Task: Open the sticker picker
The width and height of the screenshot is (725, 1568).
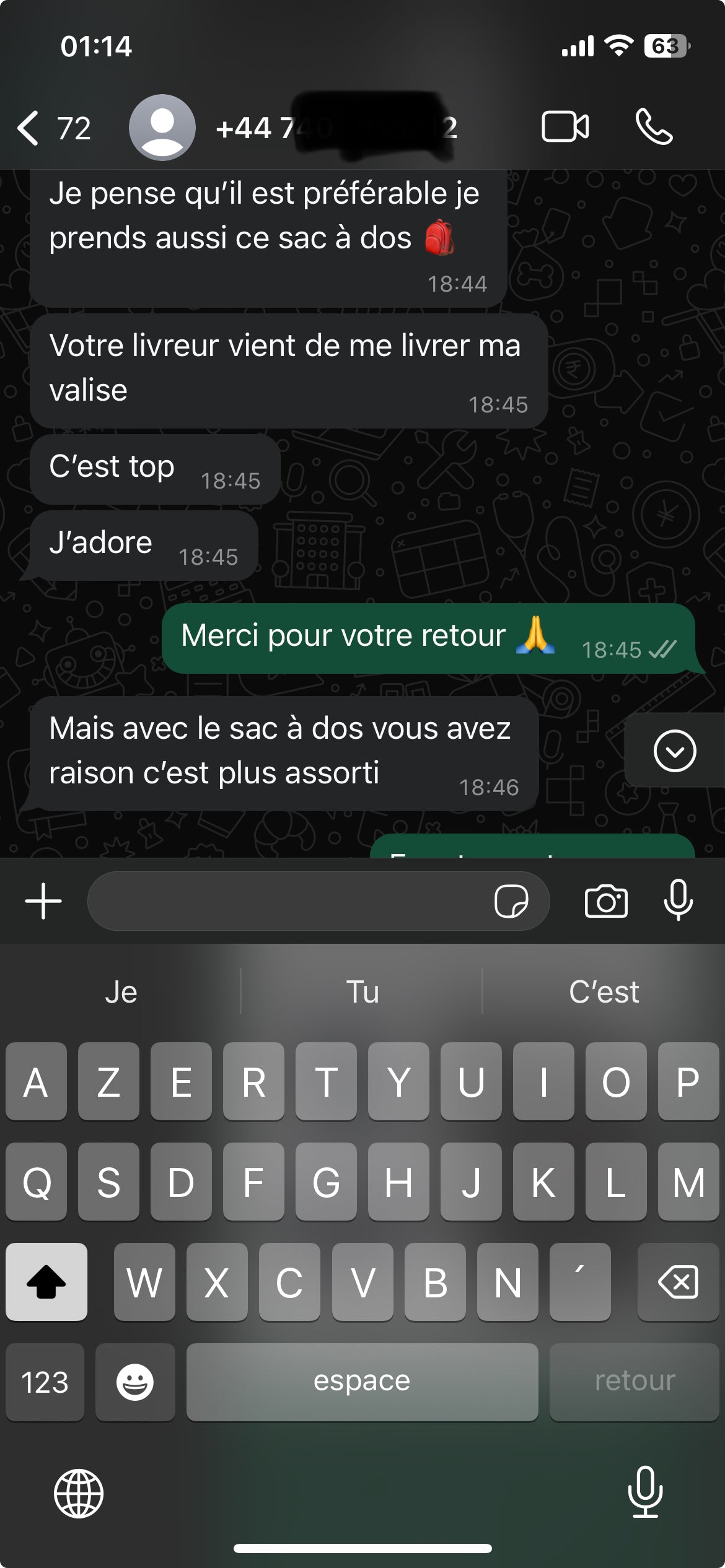Action: pyautogui.click(x=511, y=901)
